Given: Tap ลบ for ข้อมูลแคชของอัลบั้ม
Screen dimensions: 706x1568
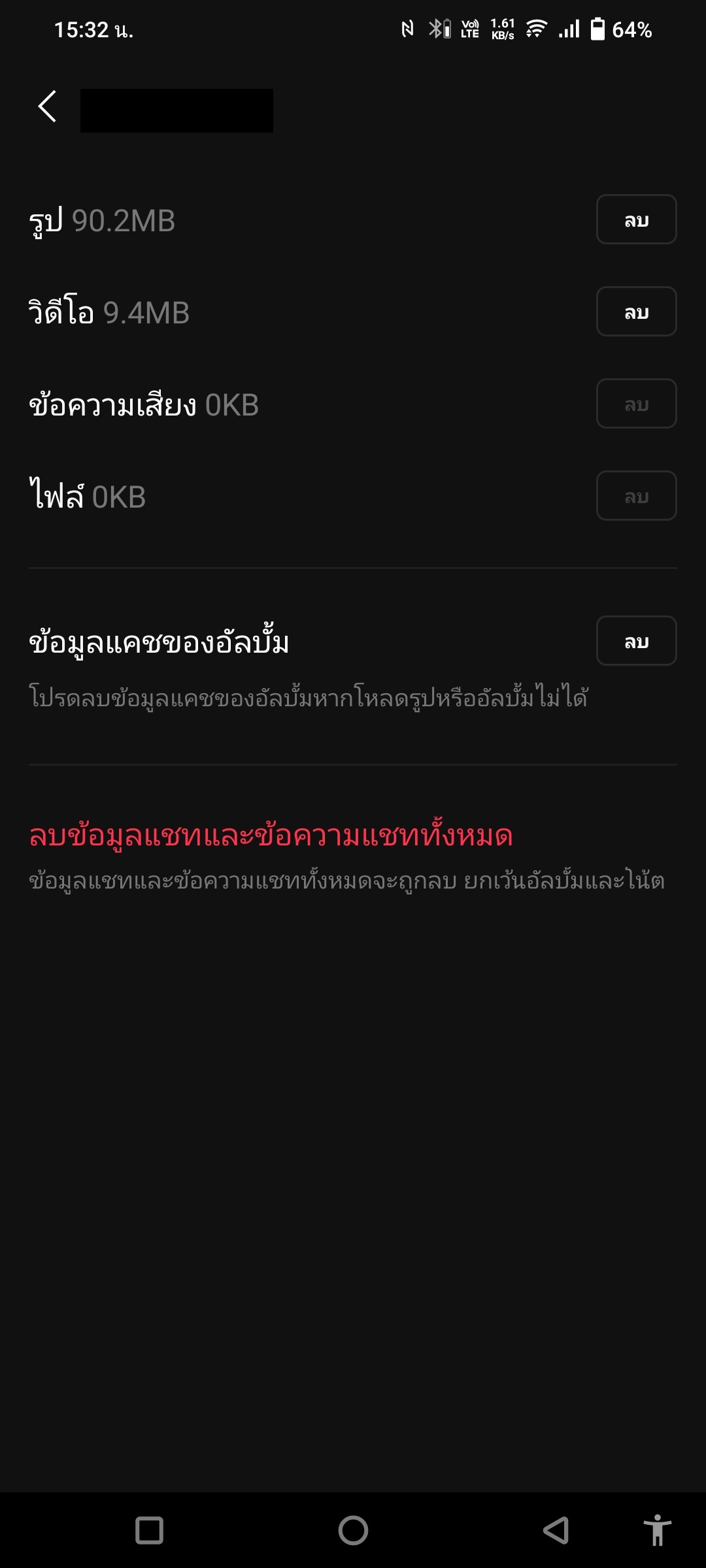Looking at the screenshot, I should tap(635, 641).
